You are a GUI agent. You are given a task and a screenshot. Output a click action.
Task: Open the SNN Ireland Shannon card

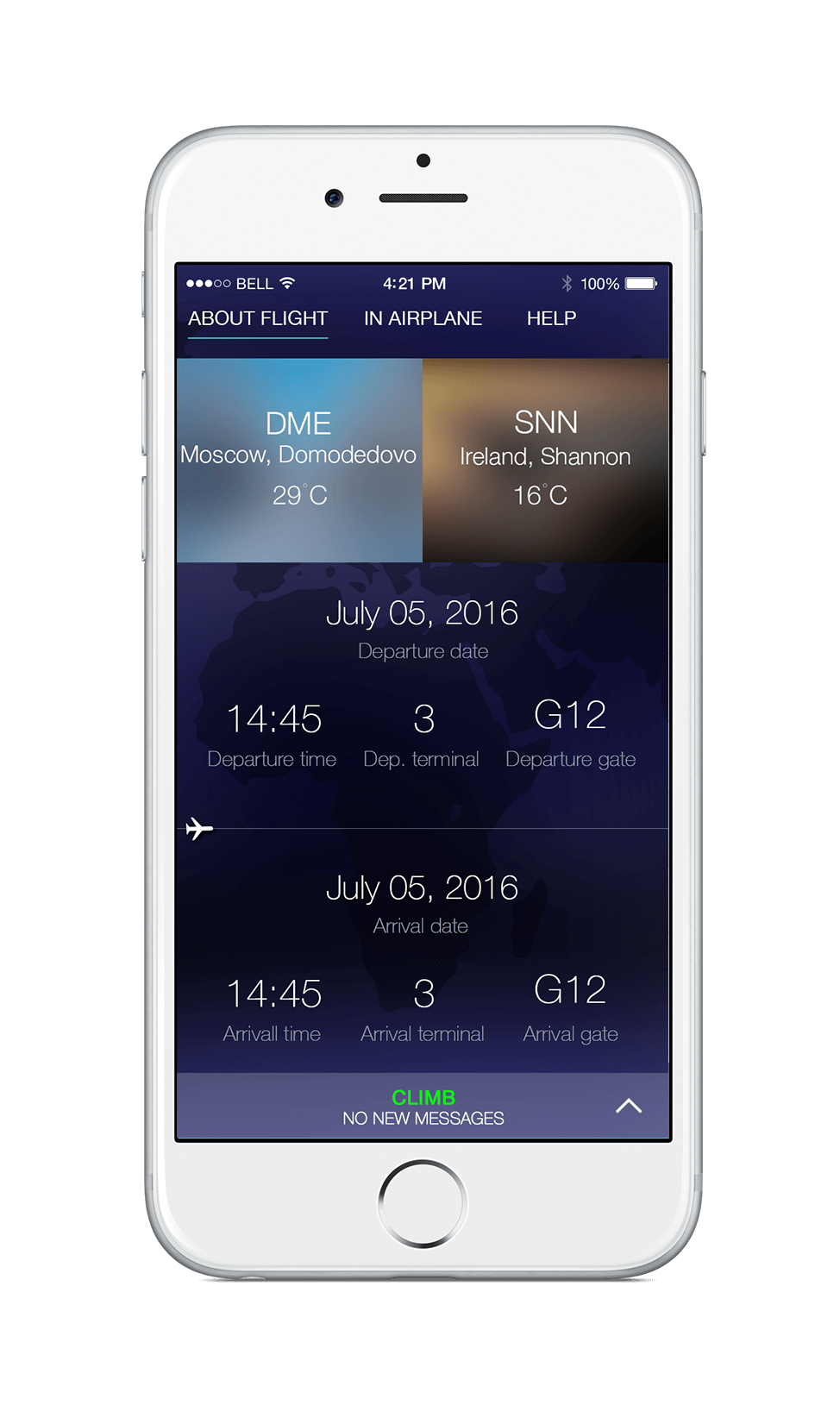(545, 460)
